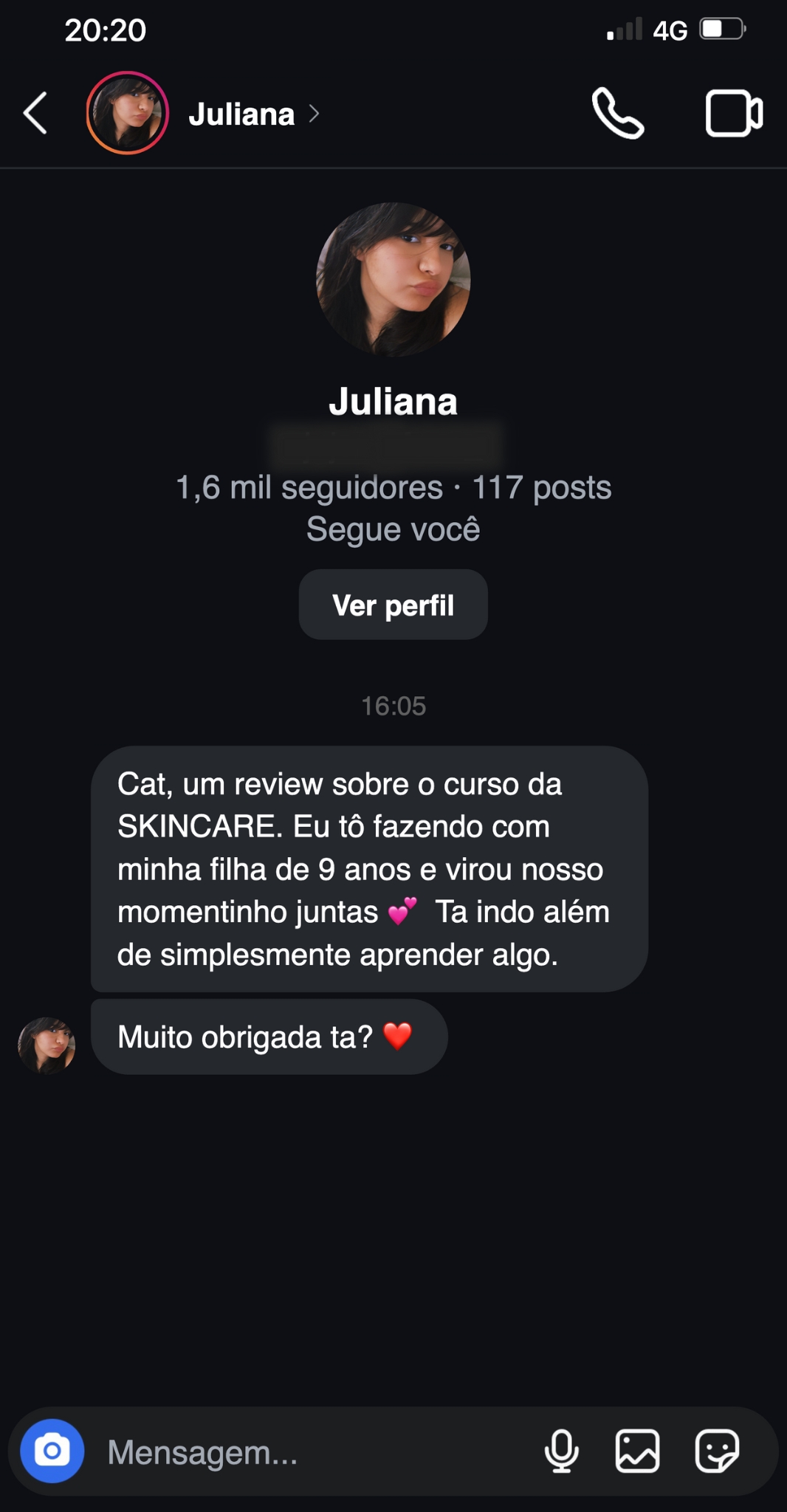Image resolution: width=787 pixels, height=1512 pixels.
Task: Open the large profile photo of Juliana
Action: [393, 279]
